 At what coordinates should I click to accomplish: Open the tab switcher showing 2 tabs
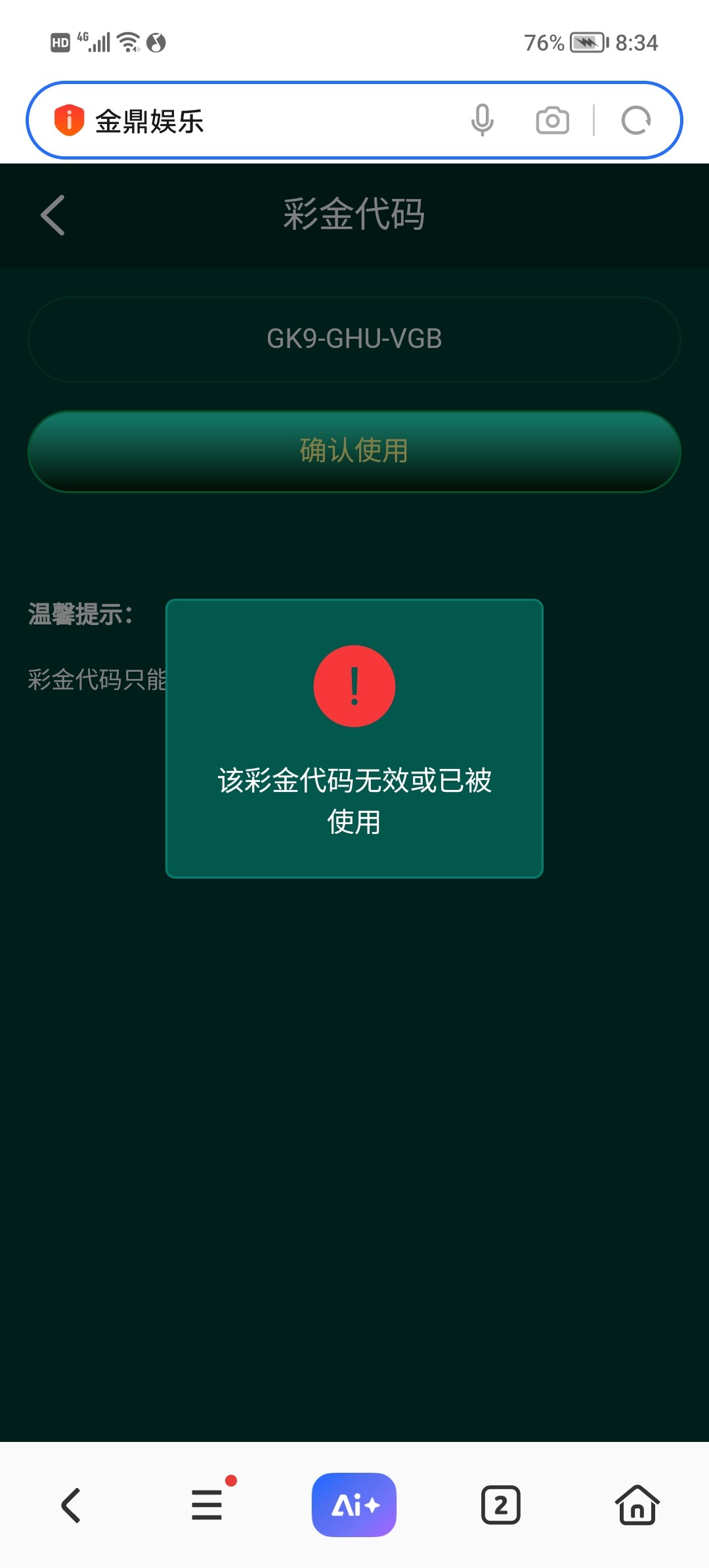pos(501,1504)
